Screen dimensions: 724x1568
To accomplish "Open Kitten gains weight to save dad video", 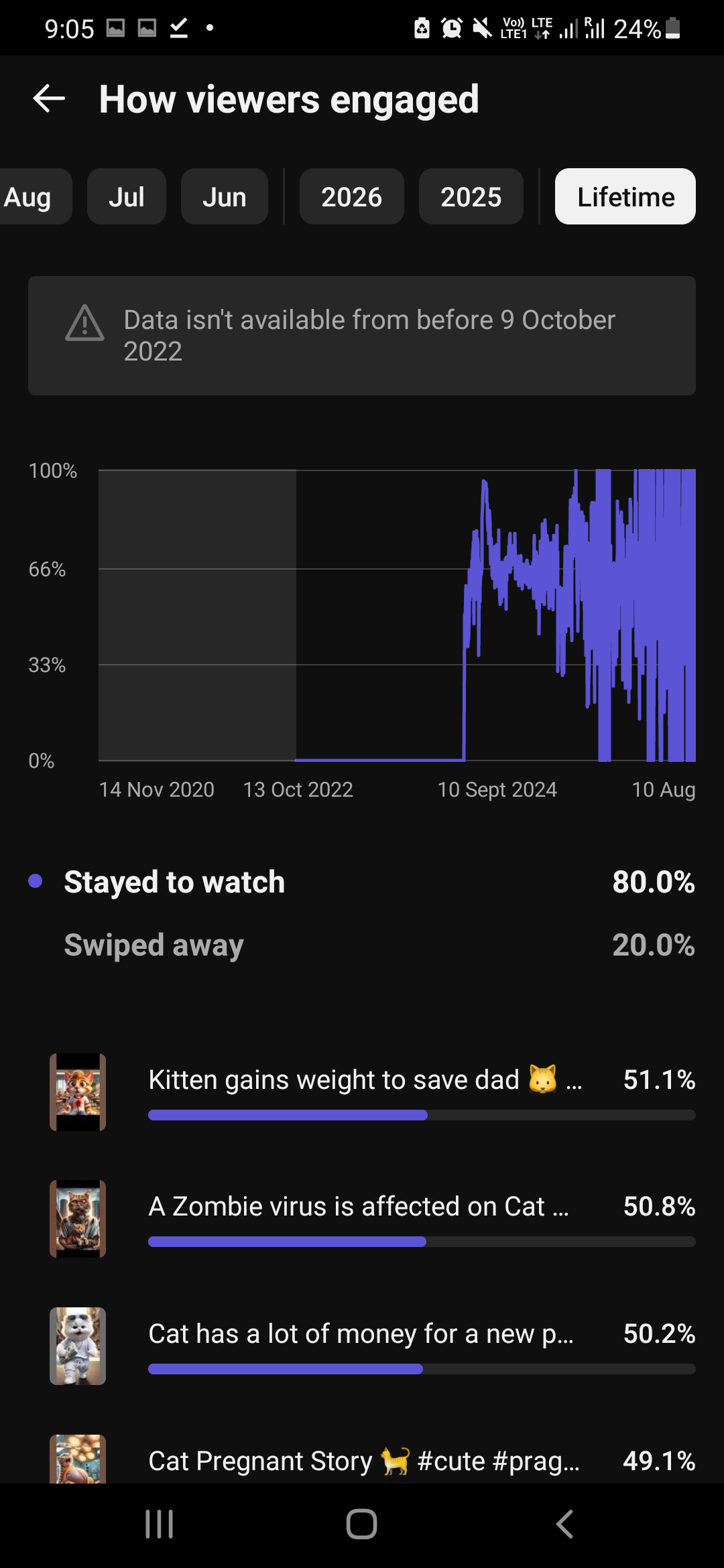I will tap(372, 1092).
